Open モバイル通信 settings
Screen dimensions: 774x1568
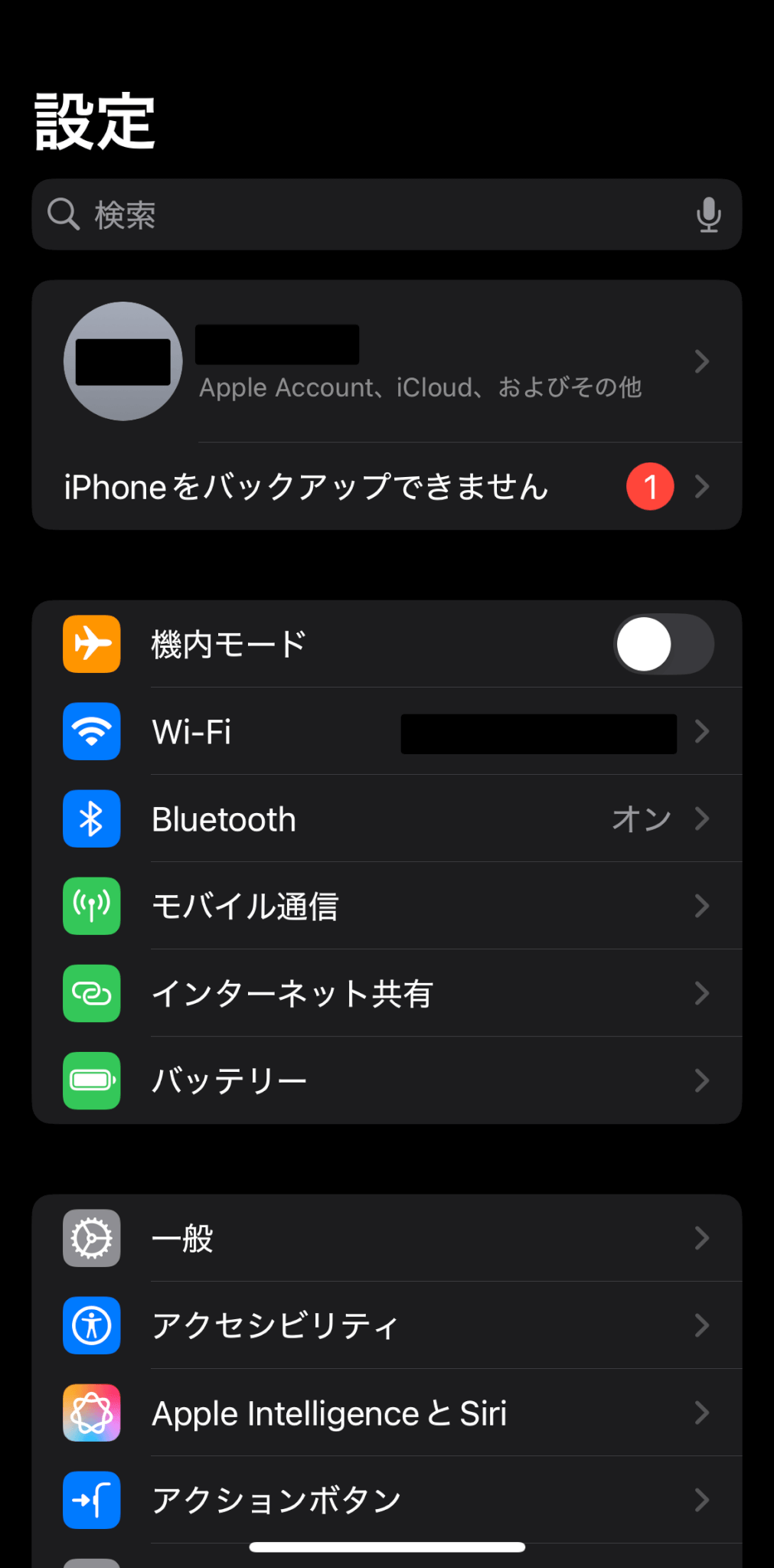pyautogui.click(x=387, y=906)
